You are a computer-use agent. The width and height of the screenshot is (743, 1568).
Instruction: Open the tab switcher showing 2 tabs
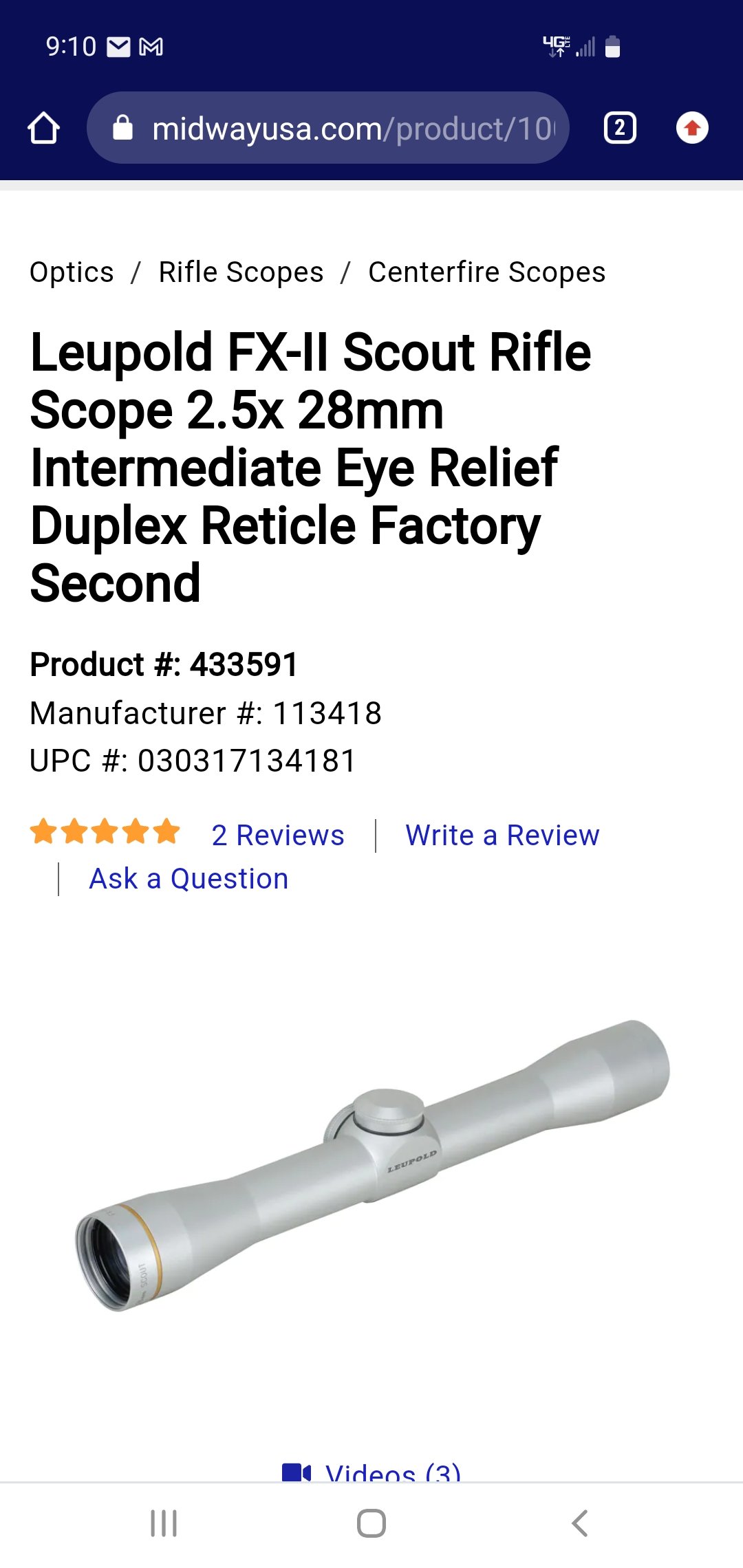620,128
